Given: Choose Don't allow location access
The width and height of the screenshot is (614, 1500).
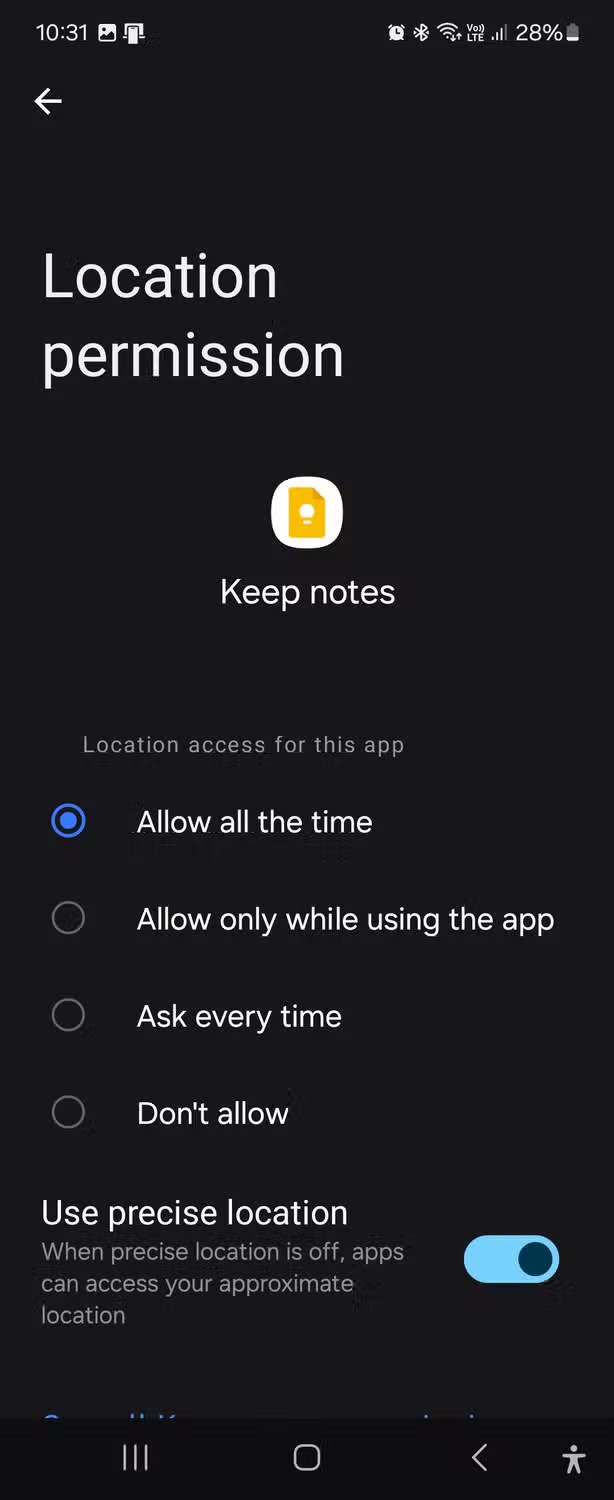Looking at the screenshot, I should pos(68,1112).
